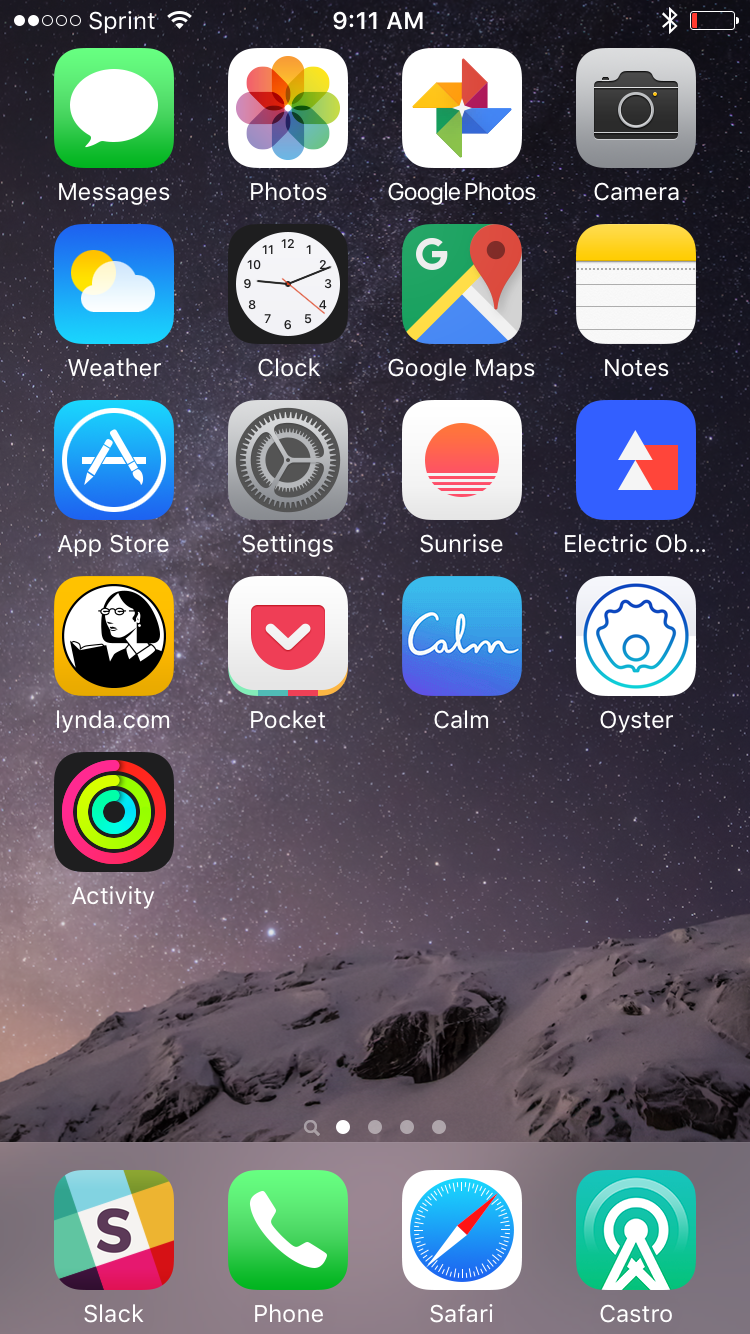Viewport: 750px width, 1334px height.
Task: Open the App Store
Action: 114,460
